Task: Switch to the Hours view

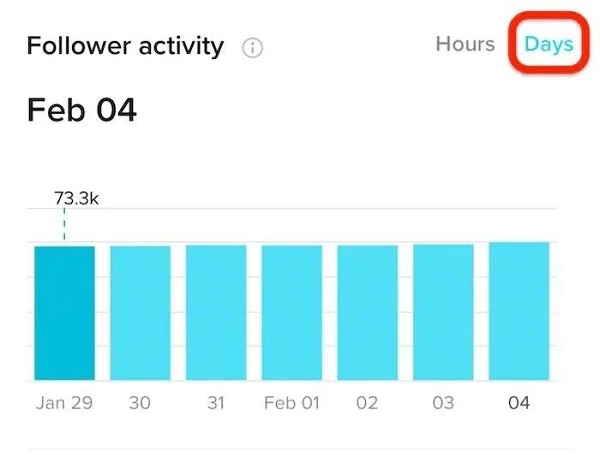Action: tap(465, 44)
